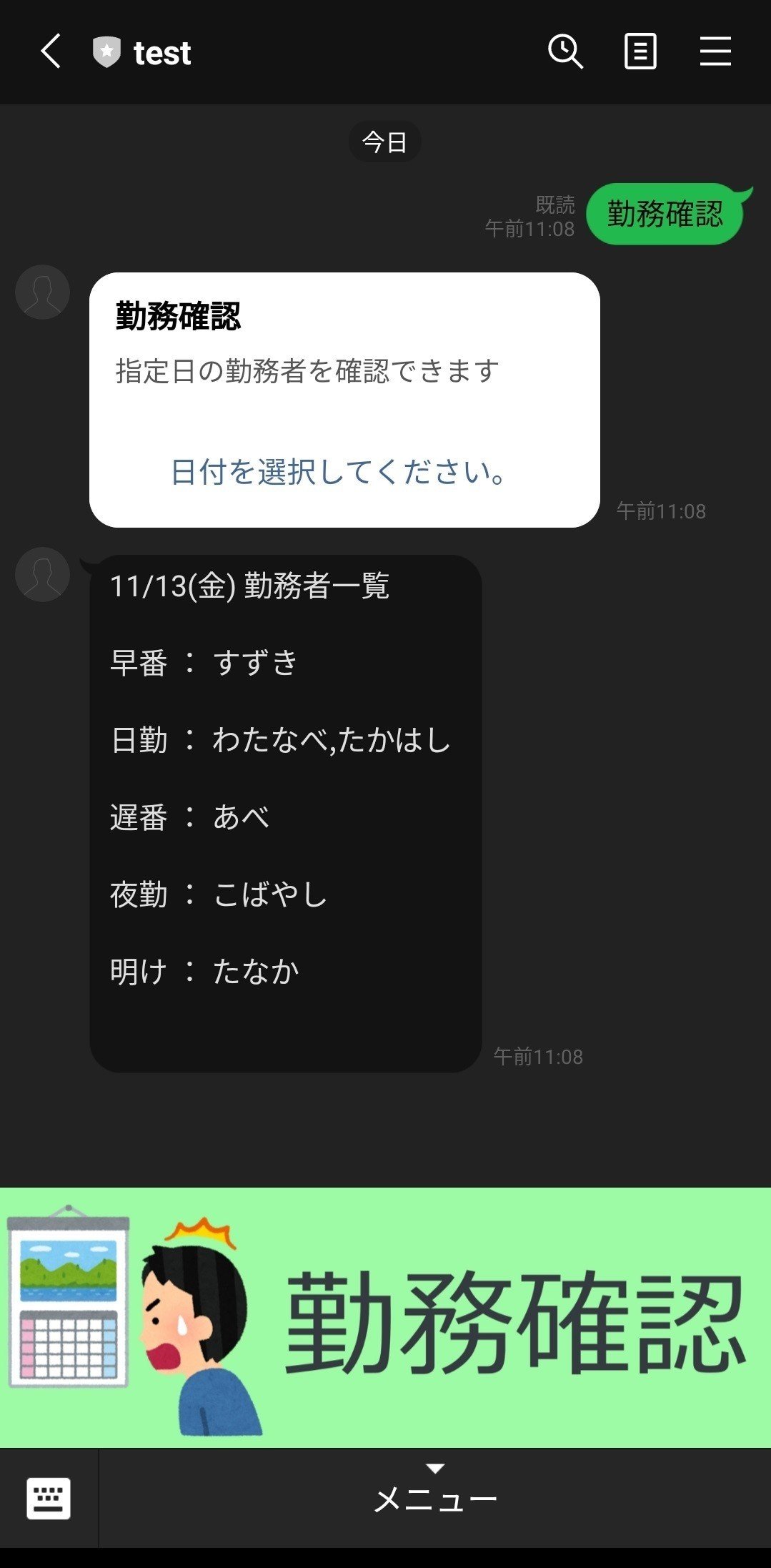Viewport: 771px width, 1568px height.
Task: Tap the 午前11:08 timestamp under the white card
Action: (661, 511)
